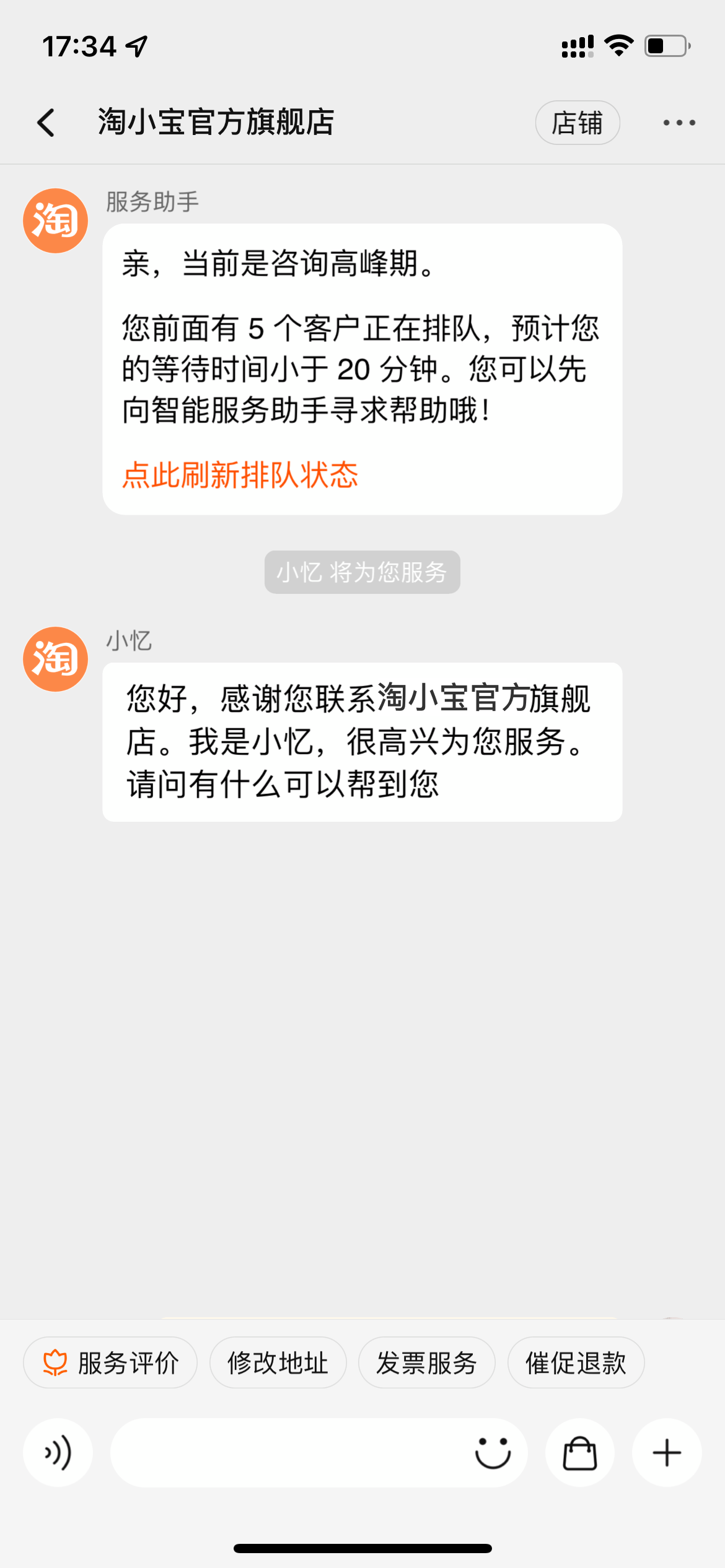
Task: Select the 修改地址 chip
Action: [278, 1362]
